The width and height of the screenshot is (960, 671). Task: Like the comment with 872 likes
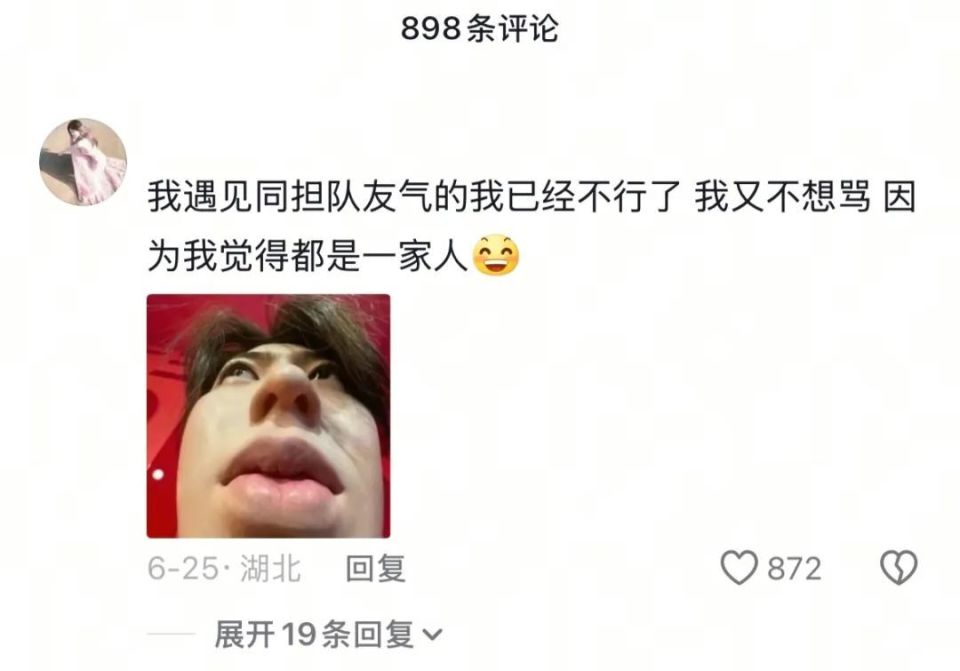coord(740,569)
